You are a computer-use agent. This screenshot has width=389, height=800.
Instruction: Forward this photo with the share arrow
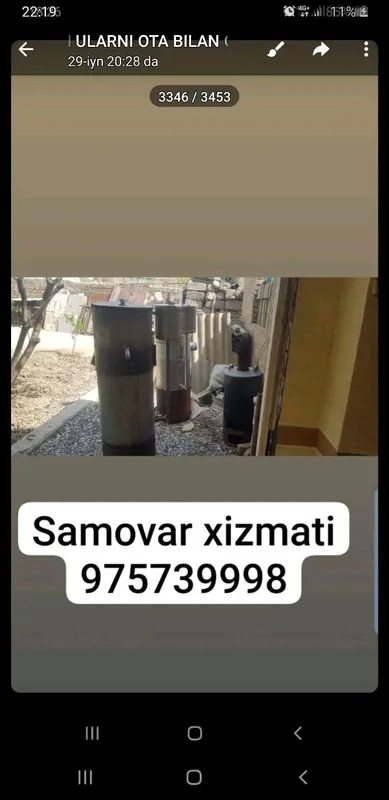click(x=321, y=49)
